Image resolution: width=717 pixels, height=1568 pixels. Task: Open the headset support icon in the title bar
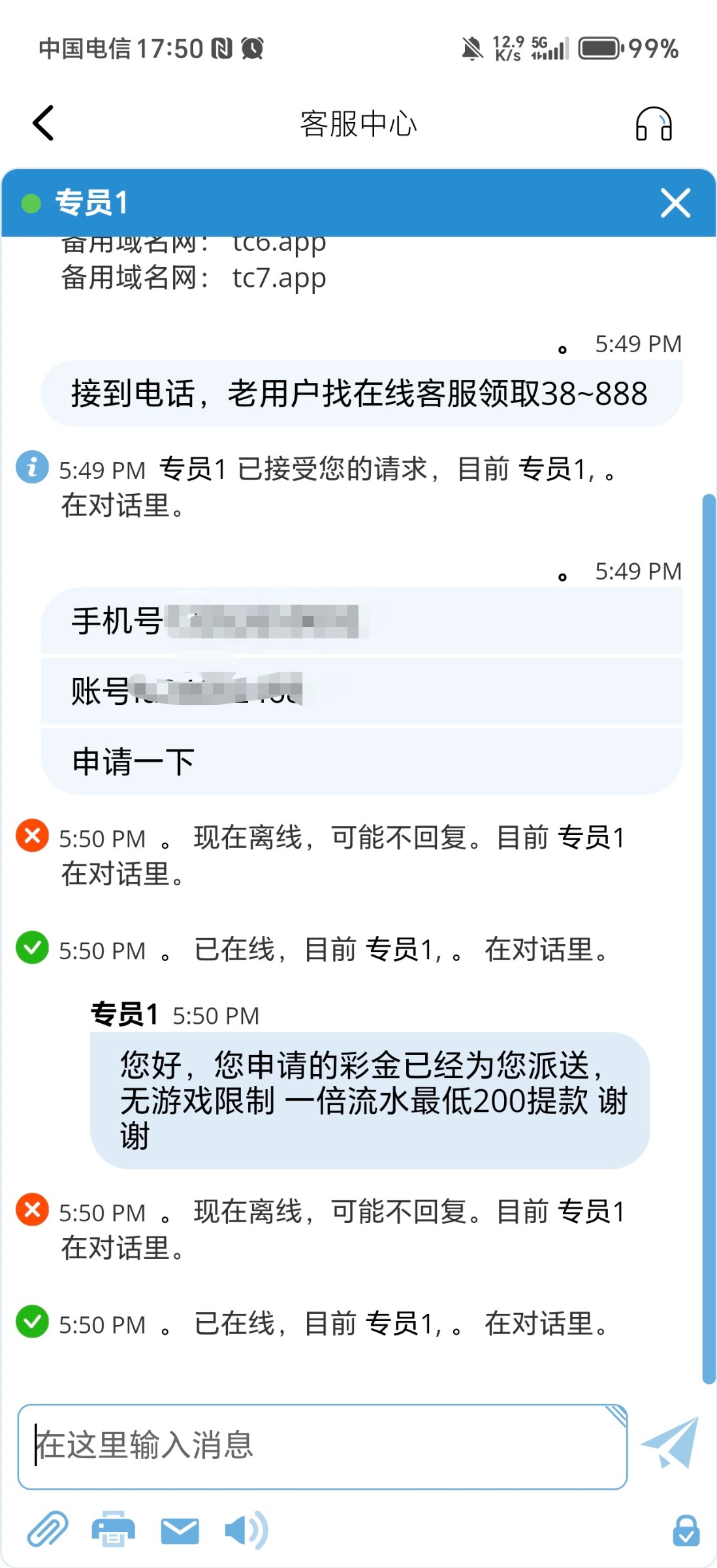(655, 124)
